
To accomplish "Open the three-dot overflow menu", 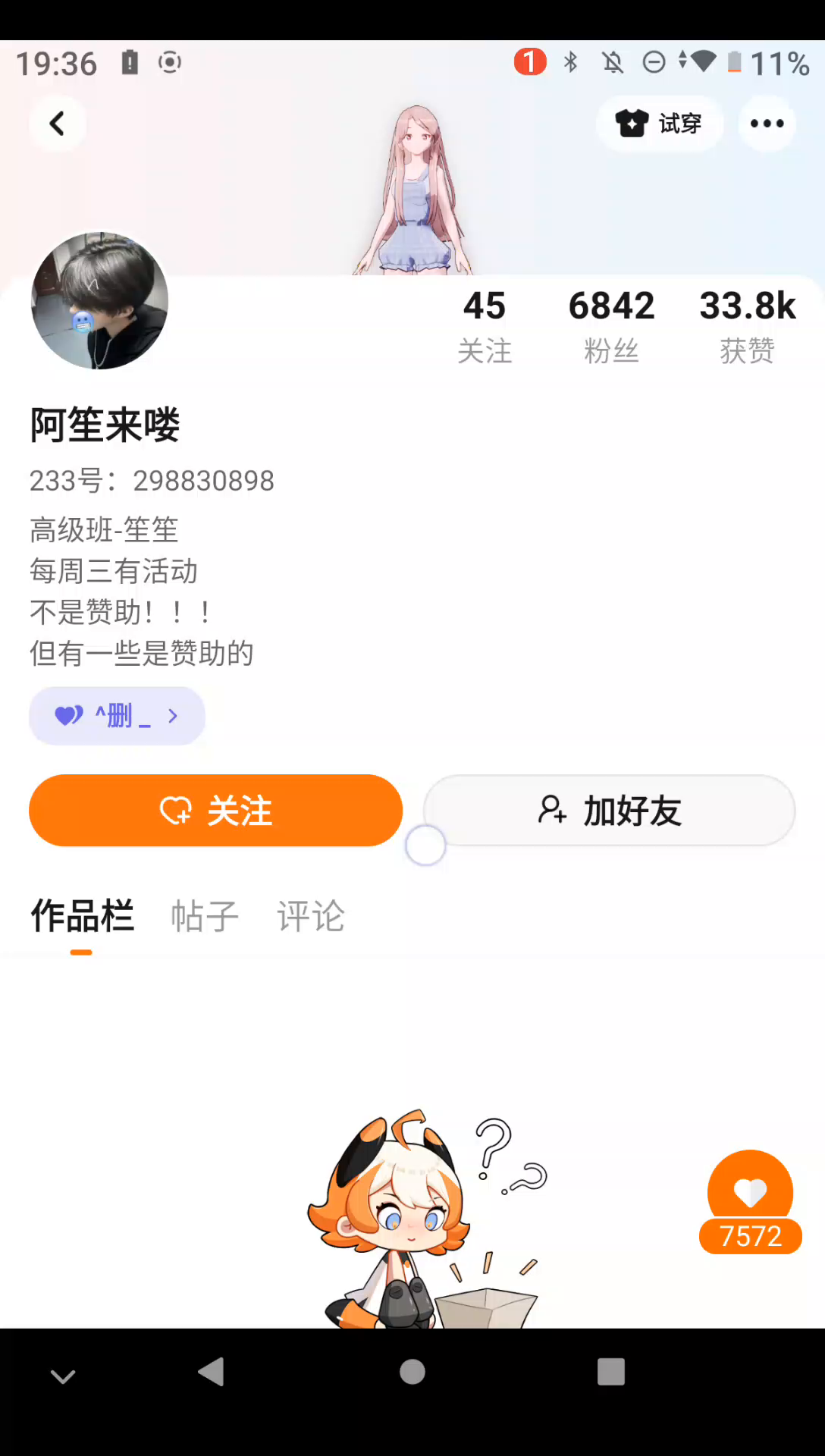I will point(767,124).
